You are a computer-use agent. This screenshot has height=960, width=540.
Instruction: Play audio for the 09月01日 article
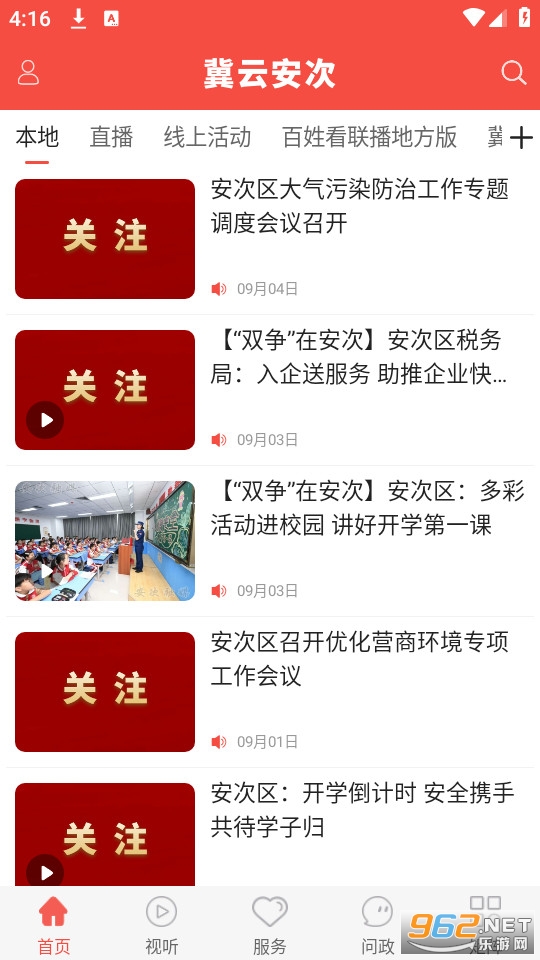(219, 741)
